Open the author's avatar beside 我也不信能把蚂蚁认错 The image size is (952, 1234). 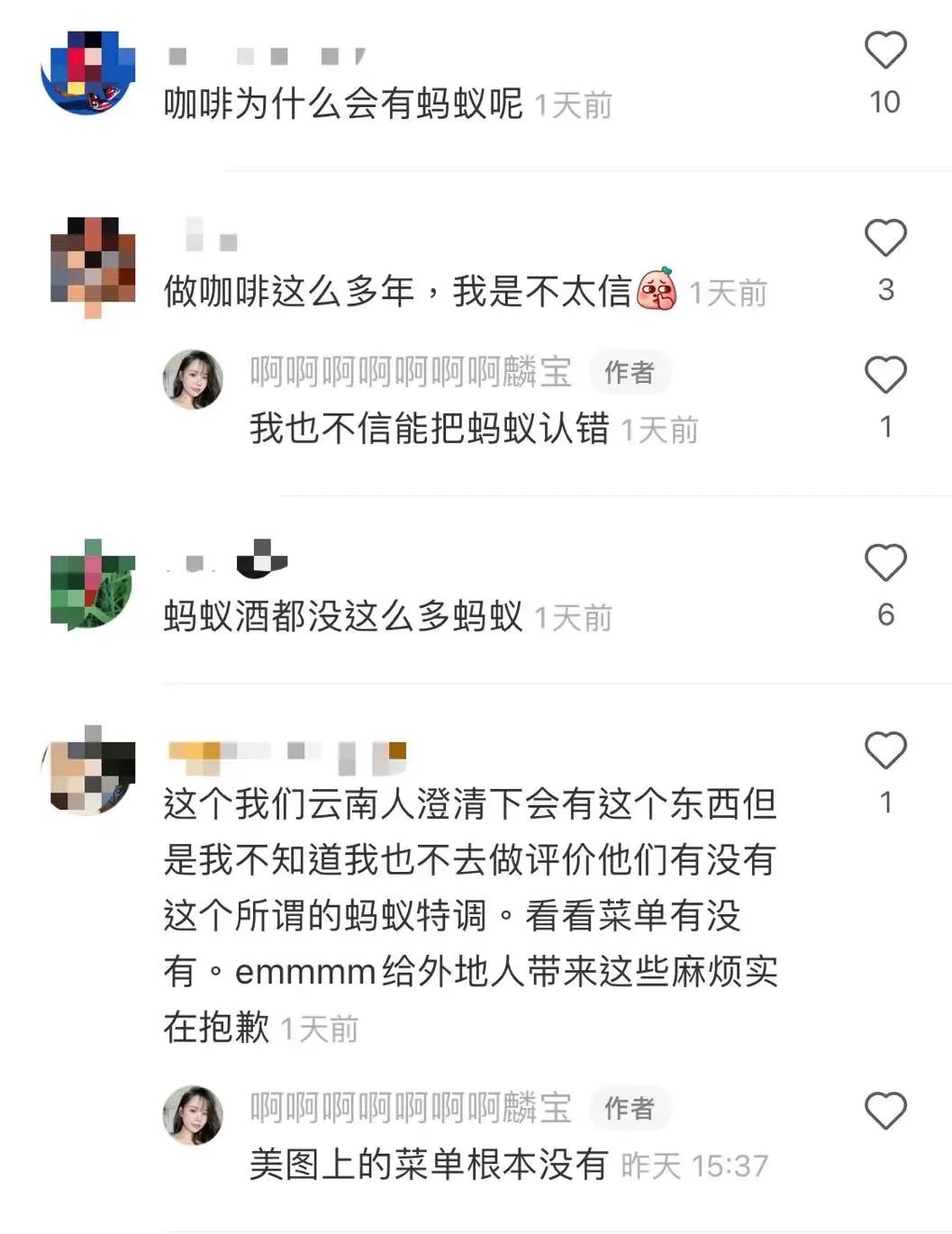193,379
